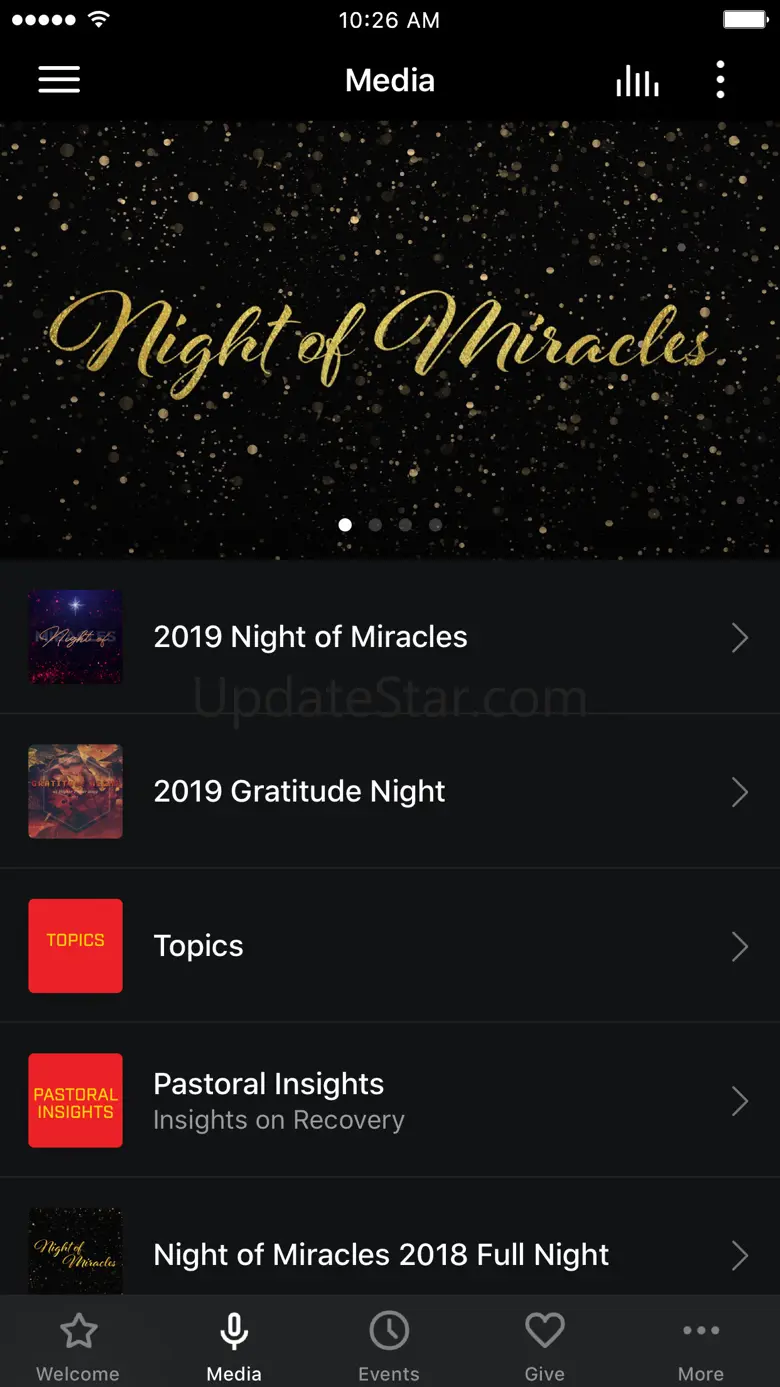The image size is (780, 1387).
Task: Open the hamburger drawer menu
Action: coord(59,80)
